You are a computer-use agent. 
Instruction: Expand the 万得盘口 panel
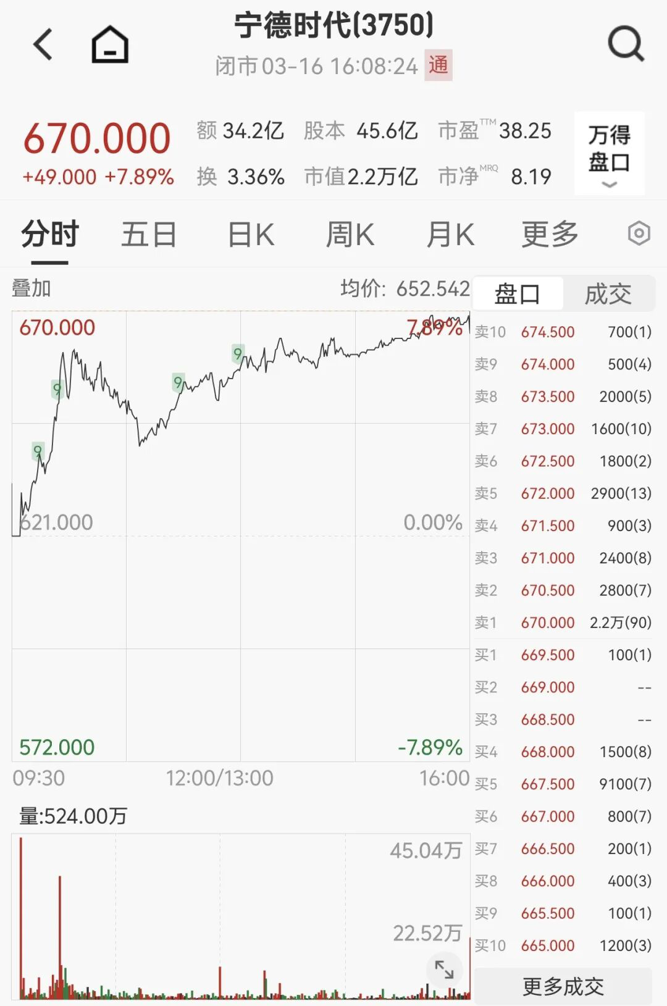pos(609,157)
